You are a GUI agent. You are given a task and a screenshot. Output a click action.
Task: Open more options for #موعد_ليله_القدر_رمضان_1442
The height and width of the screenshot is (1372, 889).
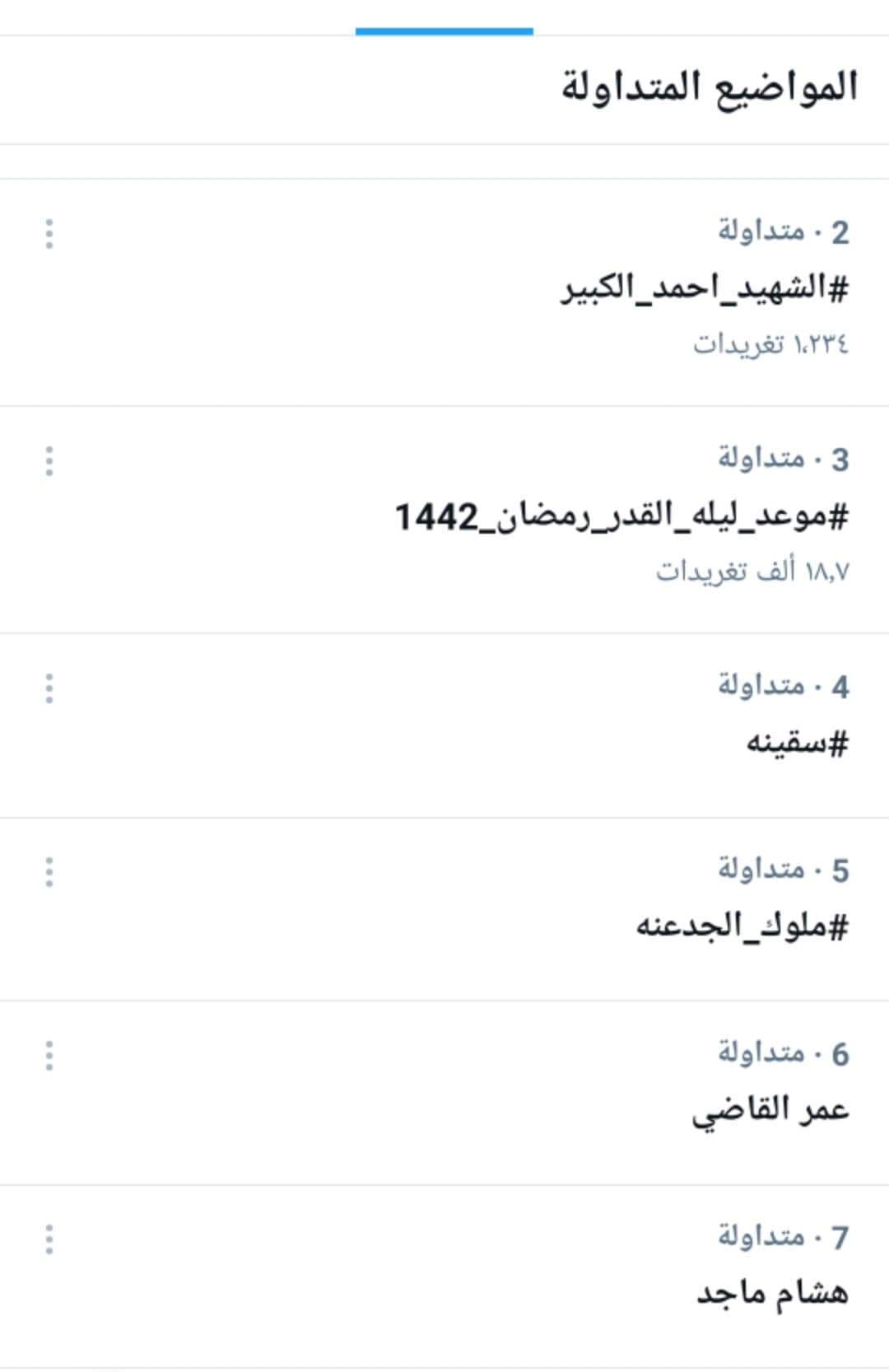click(49, 462)
